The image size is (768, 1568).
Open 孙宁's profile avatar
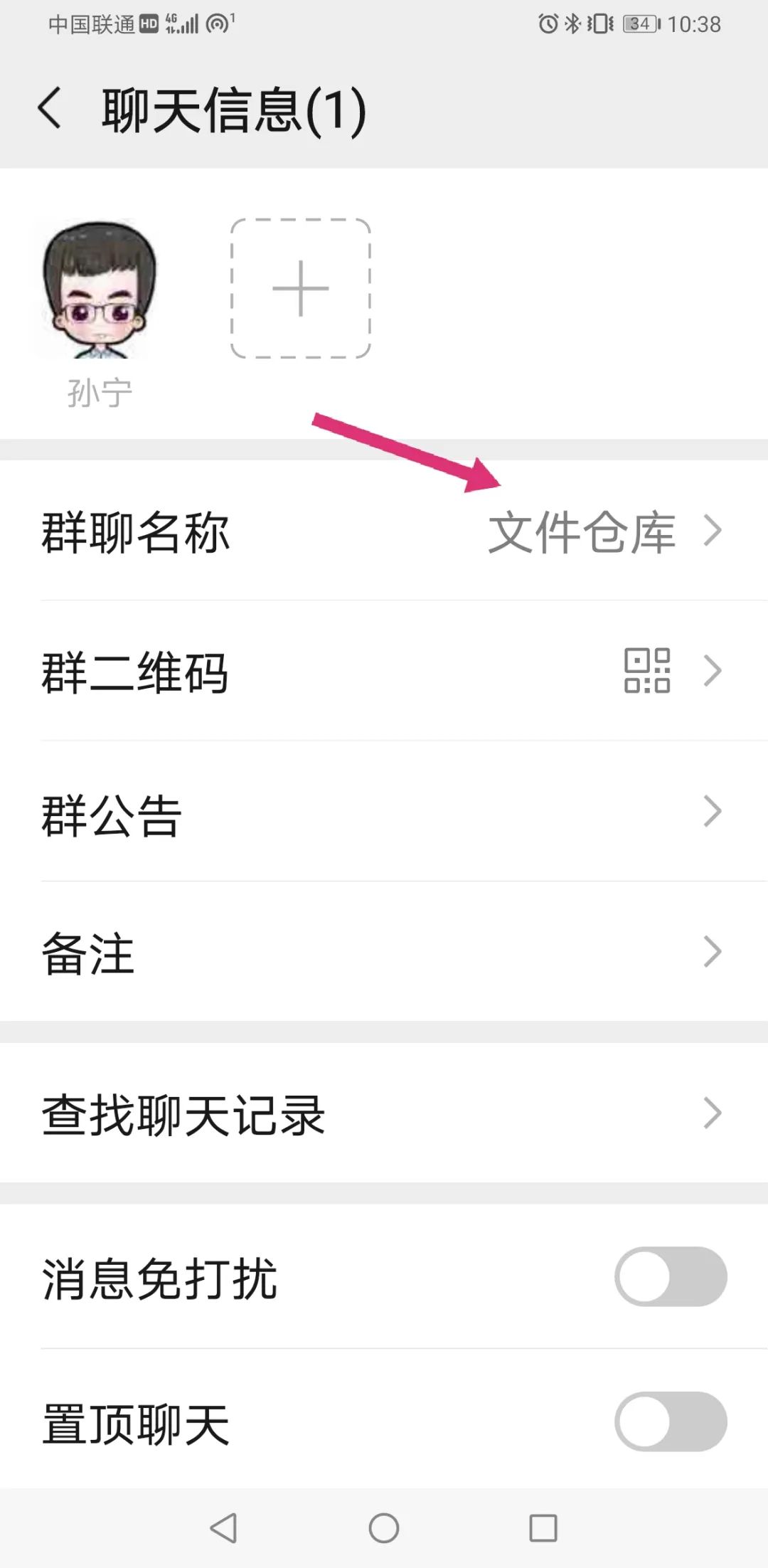tap(97, 288)
